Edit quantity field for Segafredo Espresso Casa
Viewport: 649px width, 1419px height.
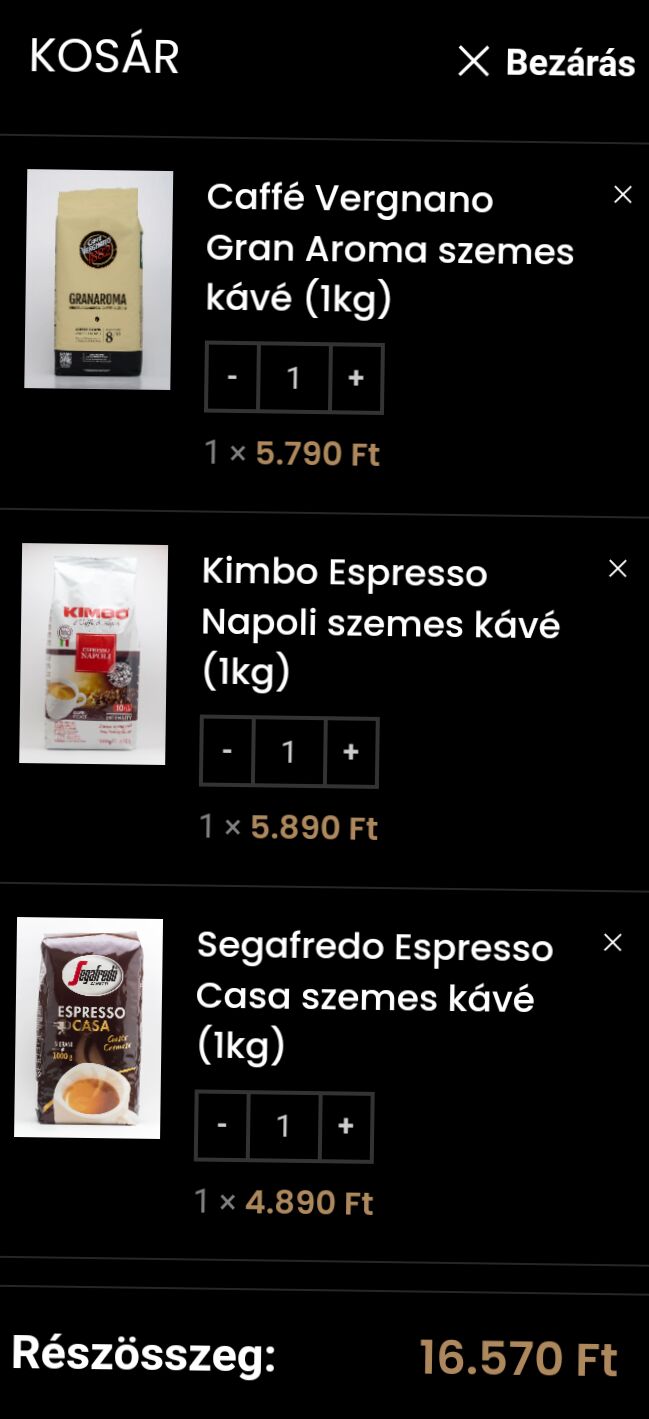coord(284,1126)
